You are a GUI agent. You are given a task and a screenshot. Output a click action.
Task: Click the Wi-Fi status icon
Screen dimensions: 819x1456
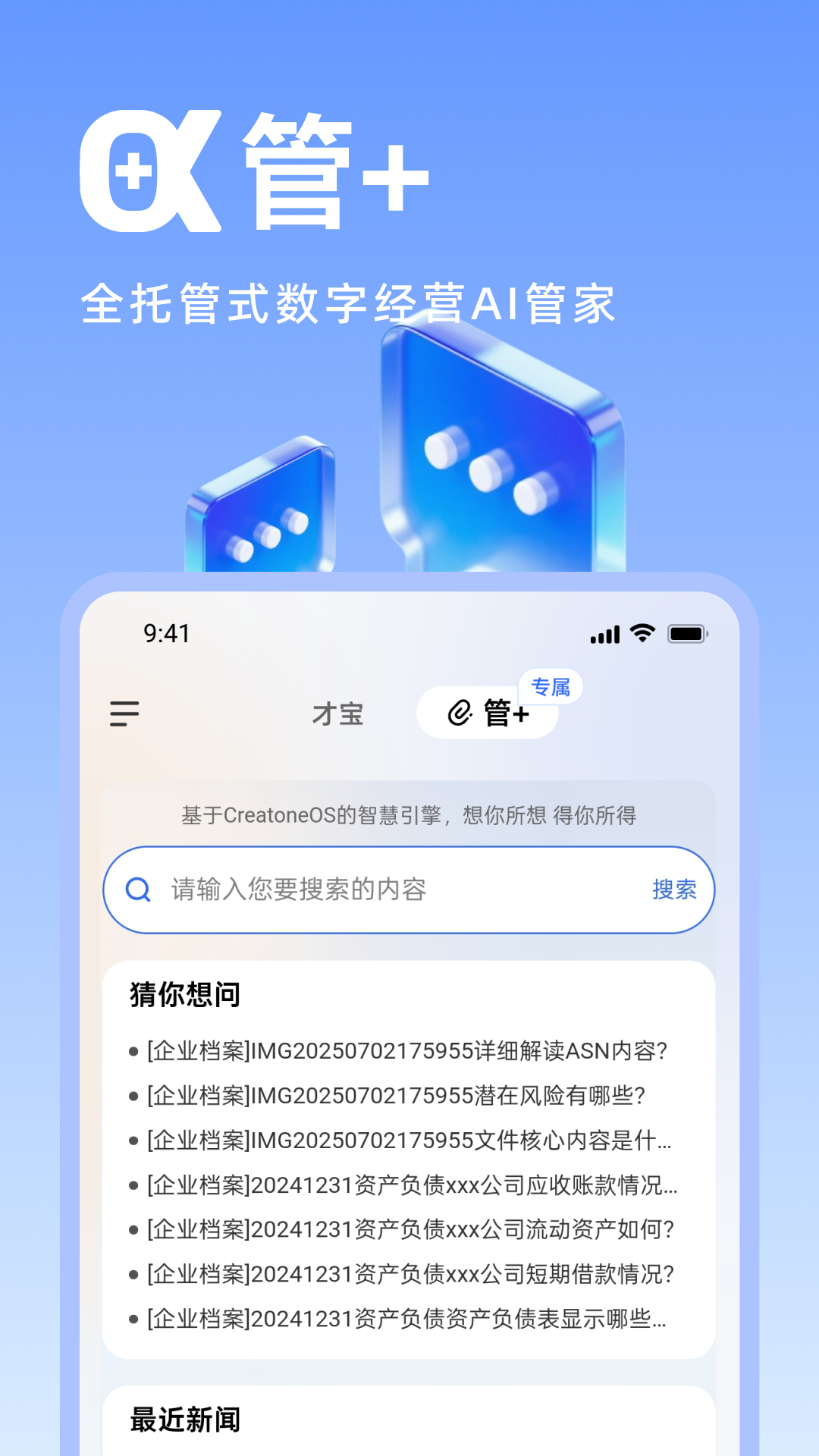(641, 634)
